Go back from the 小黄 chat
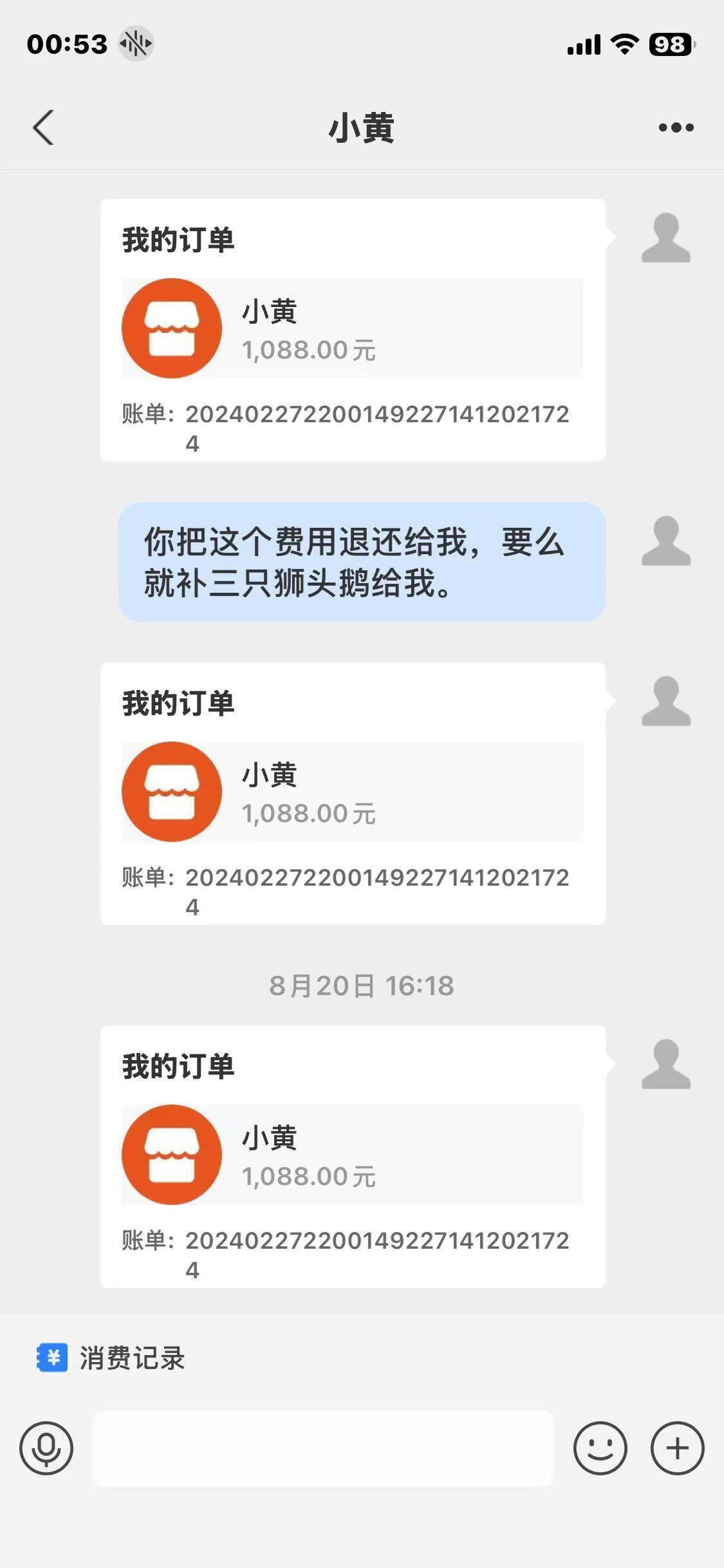This screenshot has height=1568, width=724. pyautogui.click(x=43, y=127)
